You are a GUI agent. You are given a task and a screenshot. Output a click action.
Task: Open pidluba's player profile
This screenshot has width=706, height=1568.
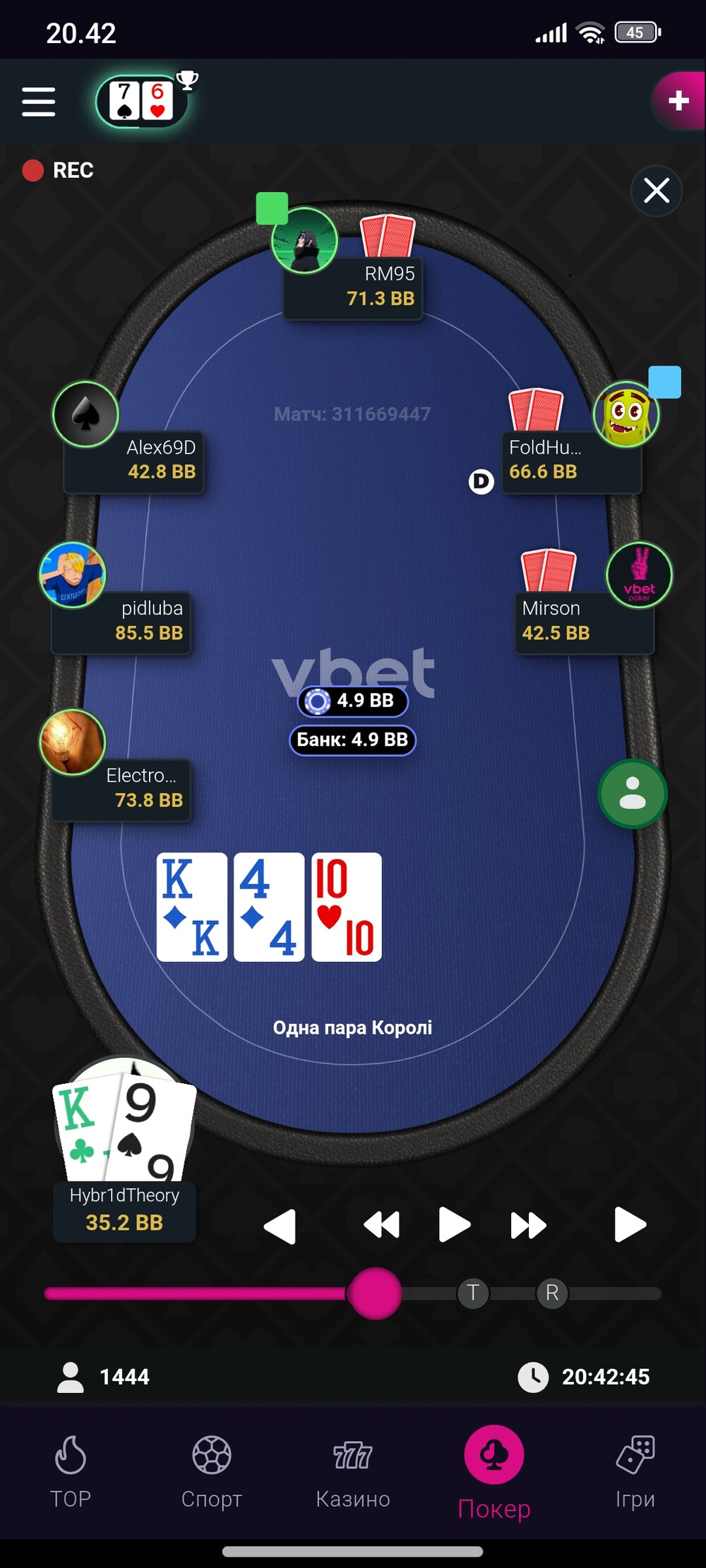coord(73,575)
